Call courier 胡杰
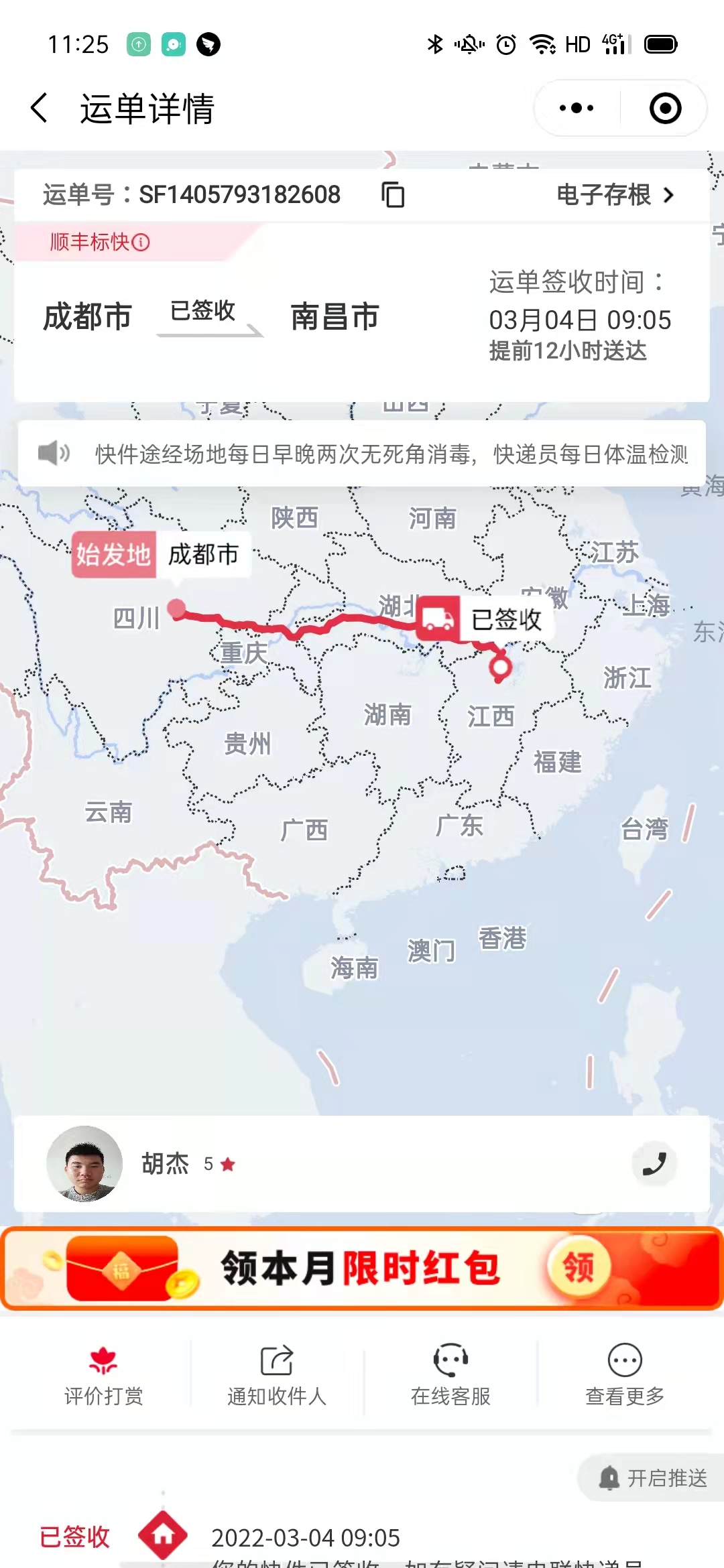This screenshot has height=1568, width=724. (x=654, y=1164)
